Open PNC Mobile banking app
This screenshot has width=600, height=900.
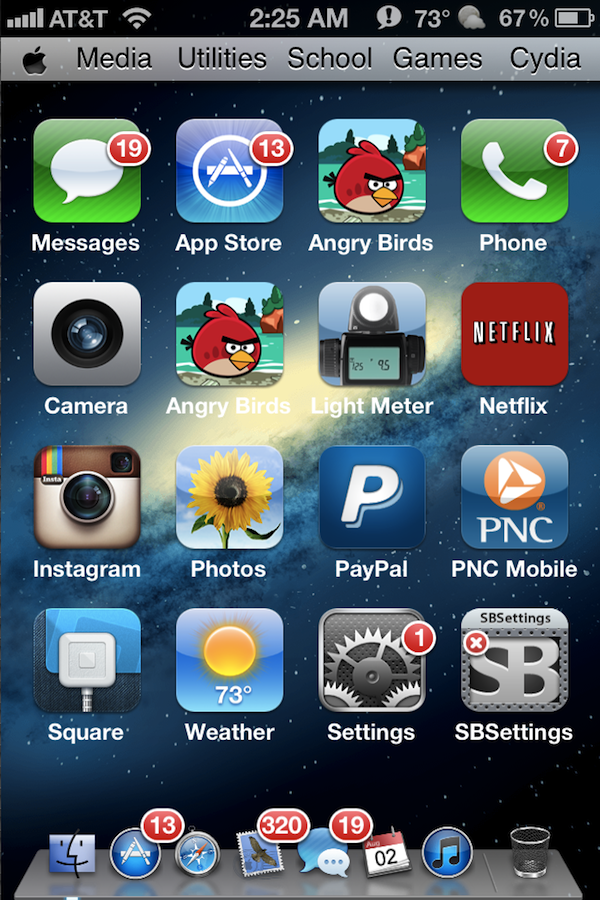(x=514, y=497)
